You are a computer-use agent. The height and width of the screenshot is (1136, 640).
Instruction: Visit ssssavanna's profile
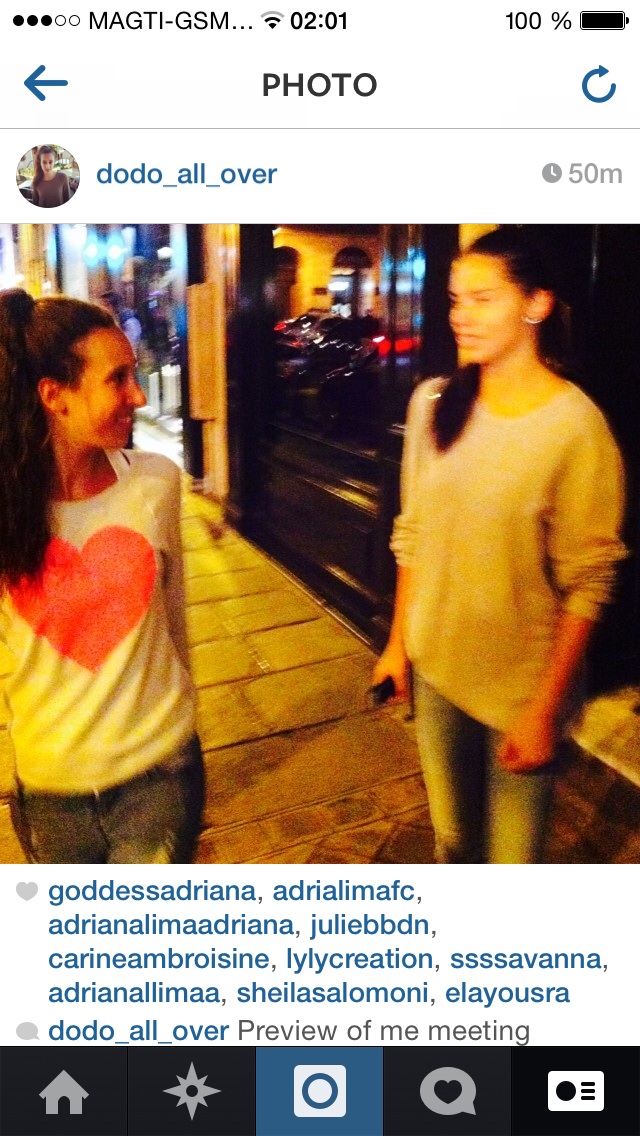(525, 959)
